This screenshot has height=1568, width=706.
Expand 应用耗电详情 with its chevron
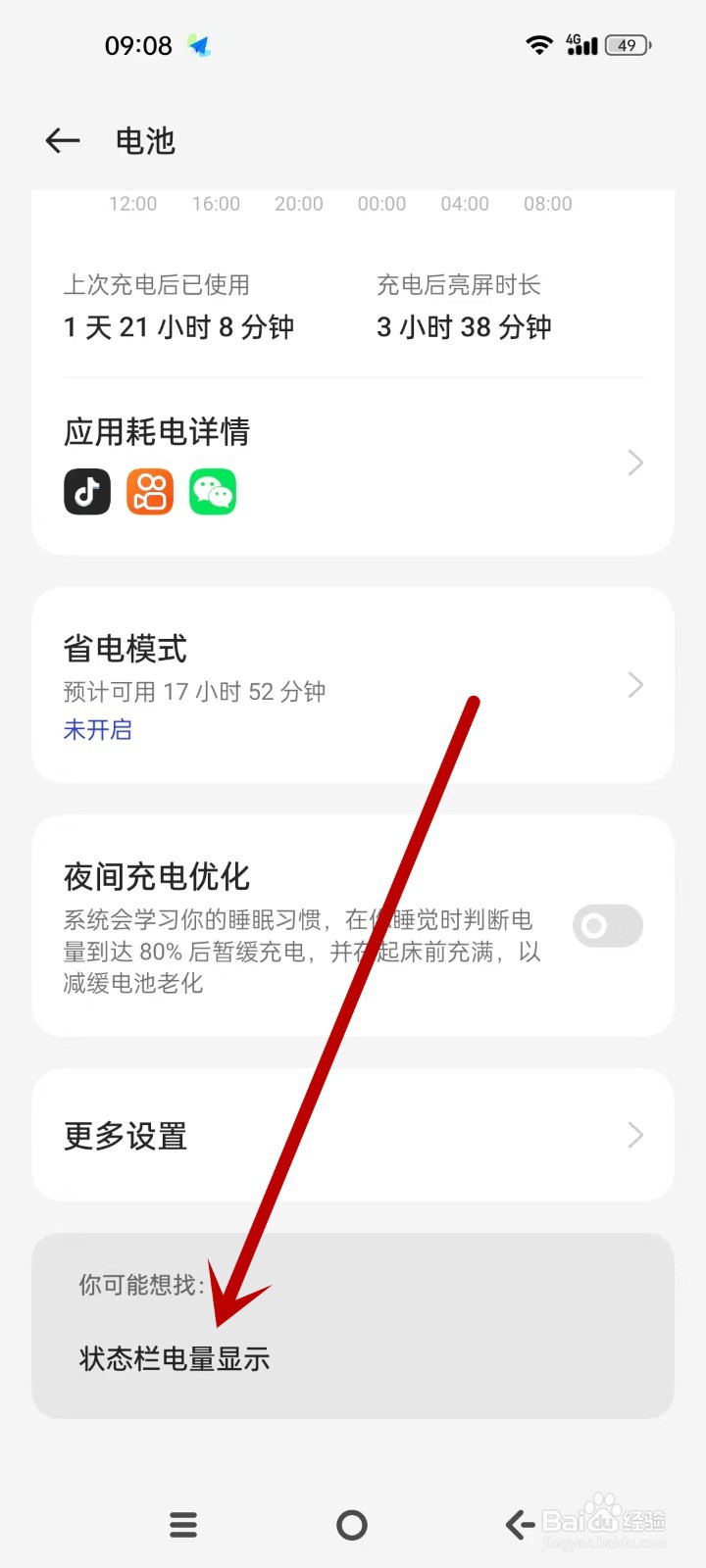click(x=634, y=463)
